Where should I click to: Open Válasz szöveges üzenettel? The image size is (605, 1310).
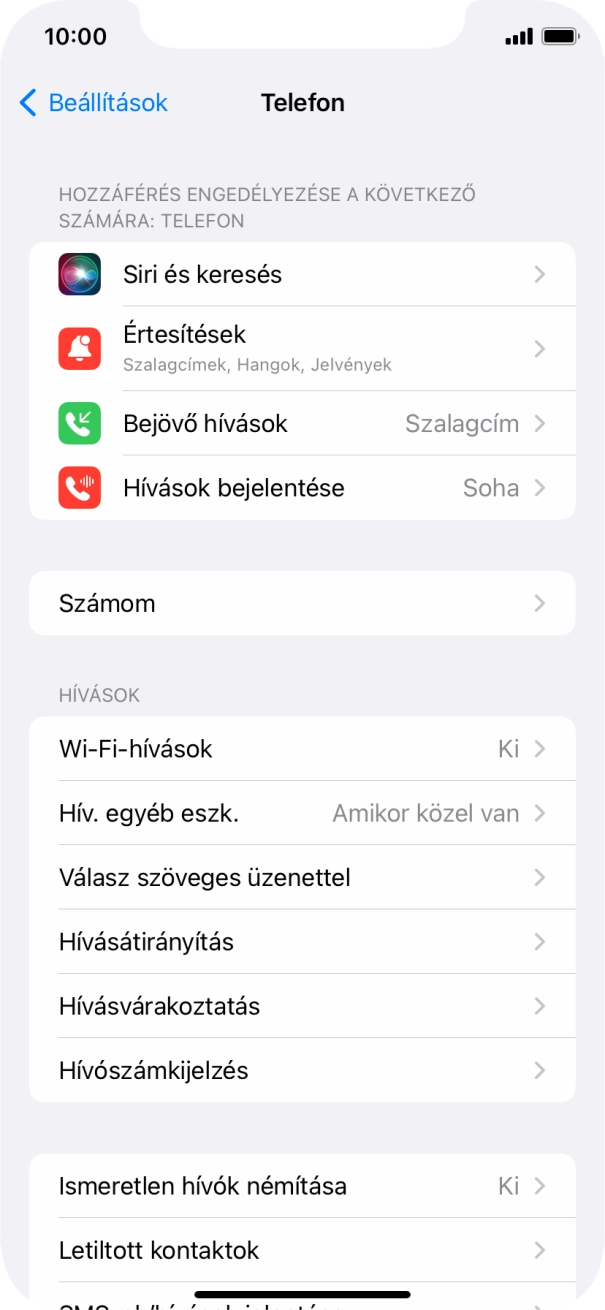pyautogui.click(x=302, y=878)
